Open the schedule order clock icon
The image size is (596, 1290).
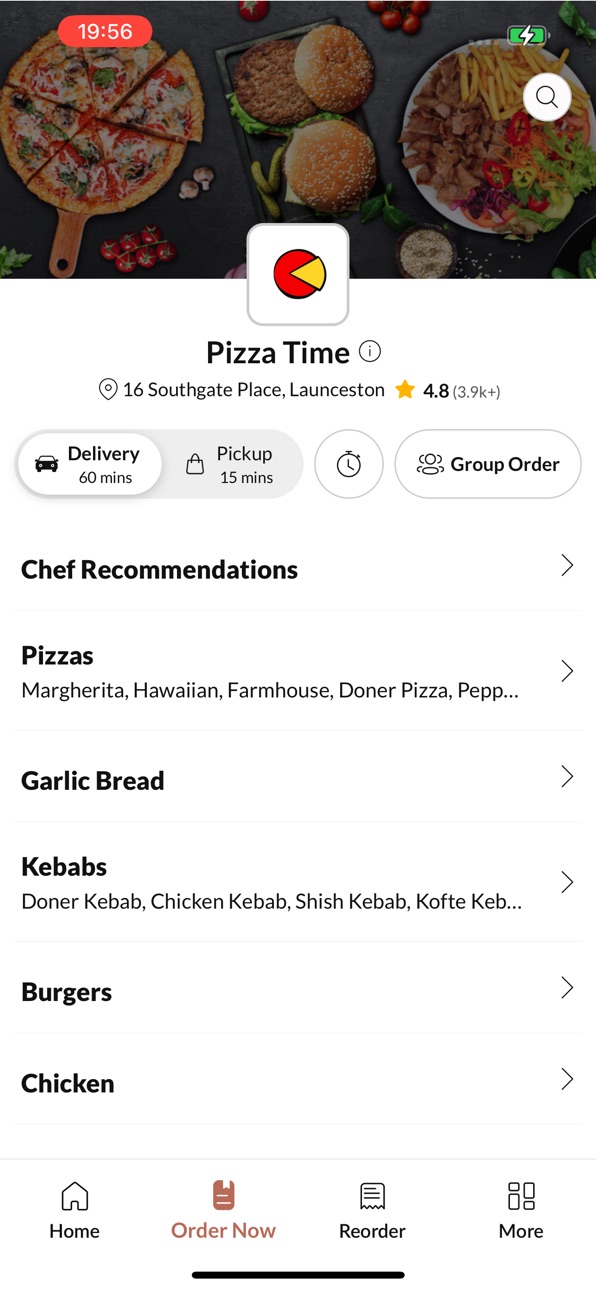349,464
